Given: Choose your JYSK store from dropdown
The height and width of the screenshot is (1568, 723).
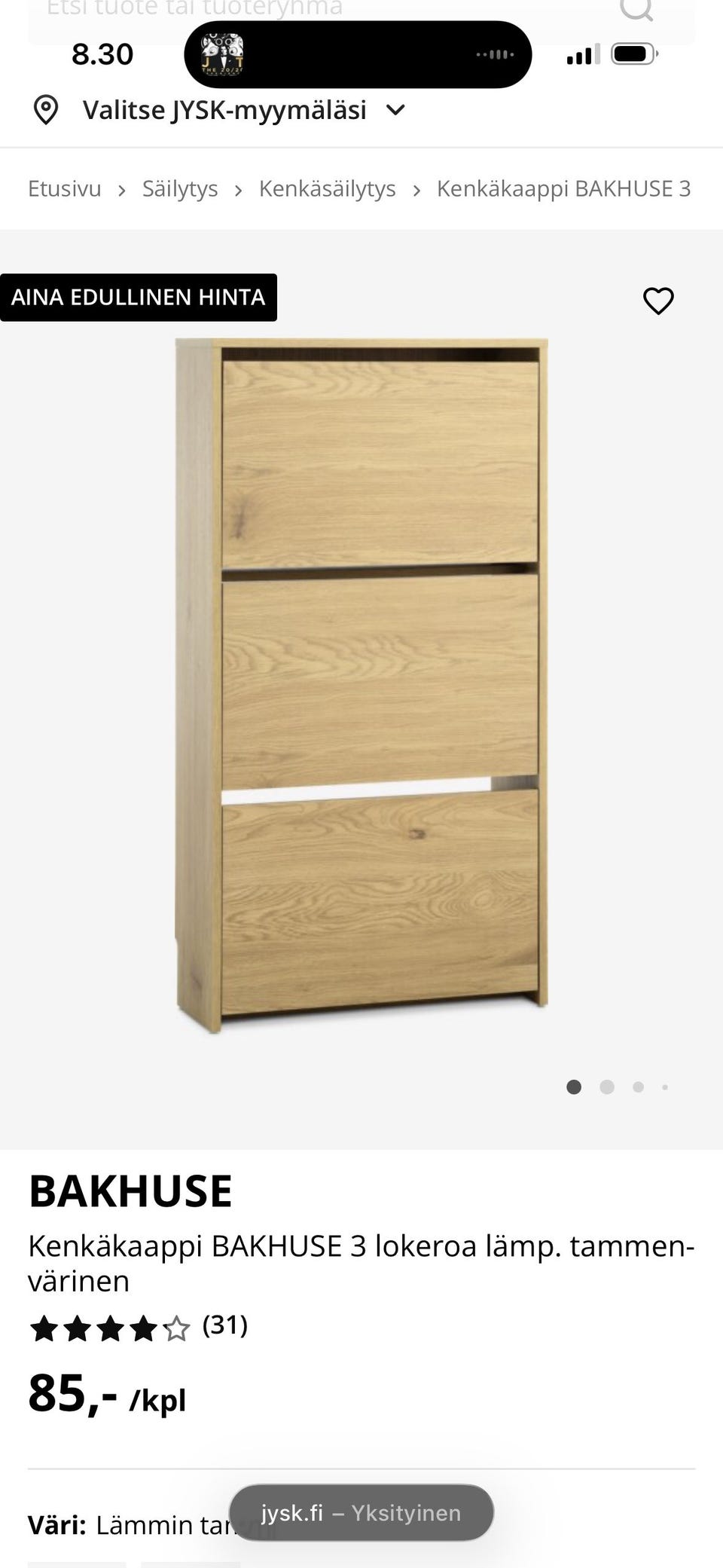Looking at the screenshot, I should tap(218, 110).
